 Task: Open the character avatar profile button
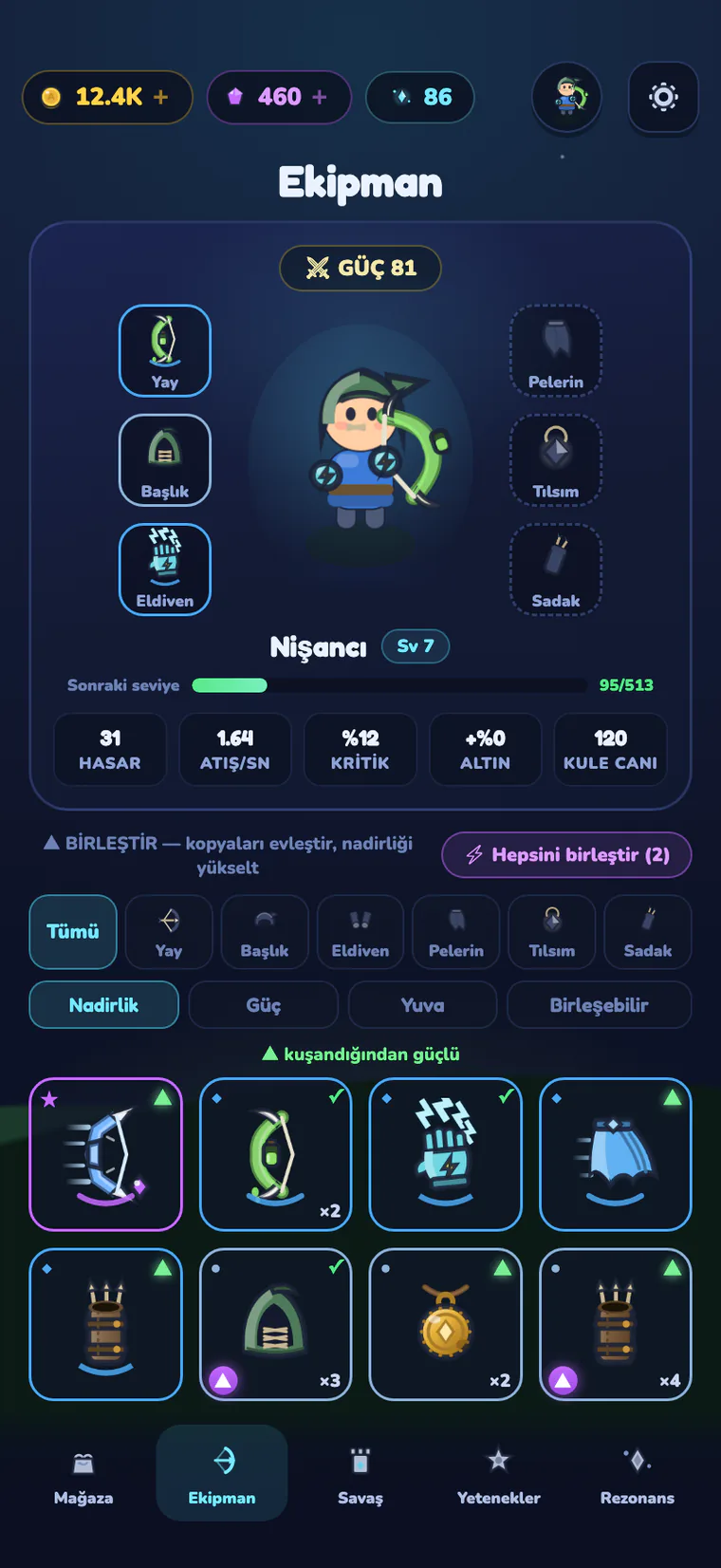[566, 97]
